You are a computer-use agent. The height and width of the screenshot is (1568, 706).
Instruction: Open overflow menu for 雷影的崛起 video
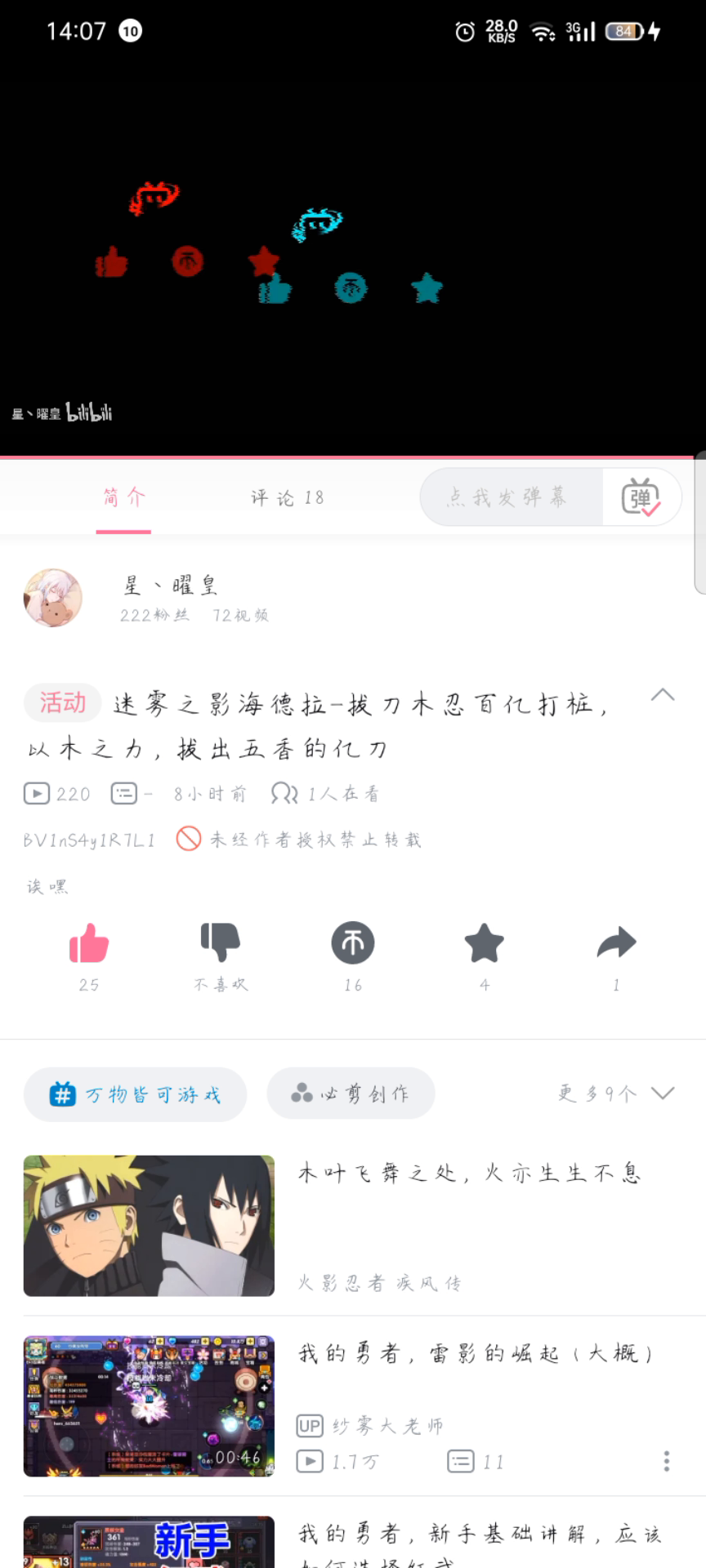tap(667, 1461)
